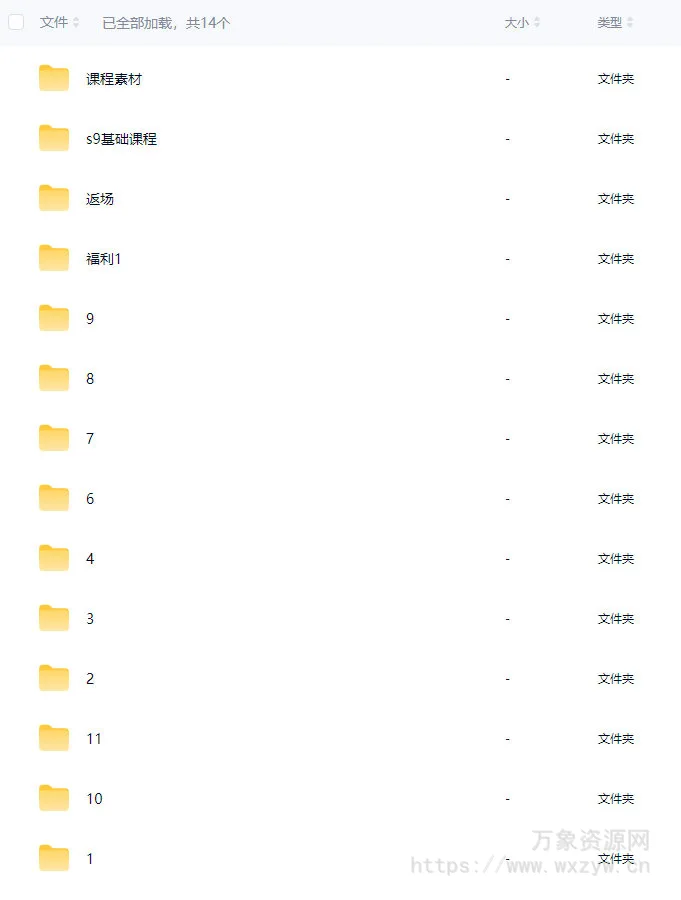Open the folder named 7
This screenshot has width=681, height=900.
pos(90,439)
